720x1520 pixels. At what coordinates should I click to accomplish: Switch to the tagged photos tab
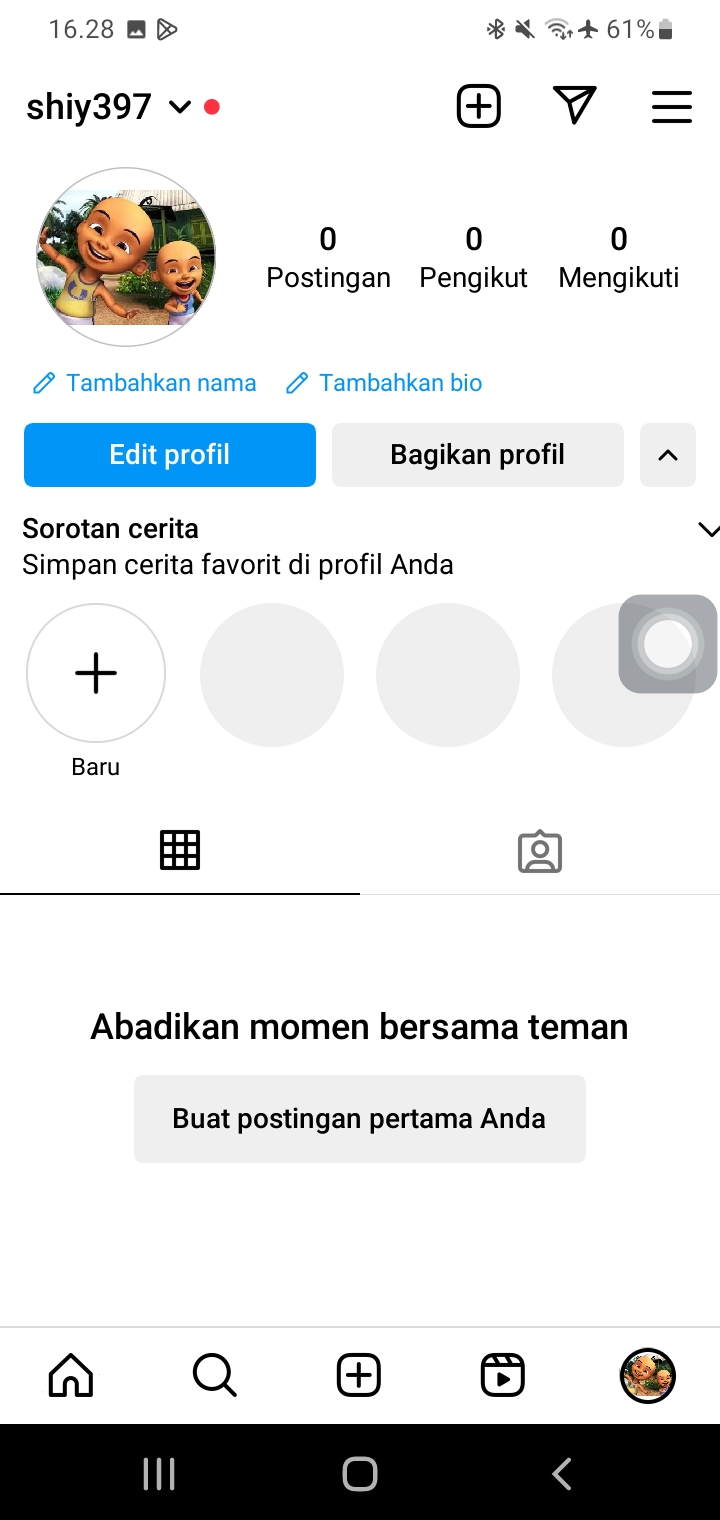point(540,852)
